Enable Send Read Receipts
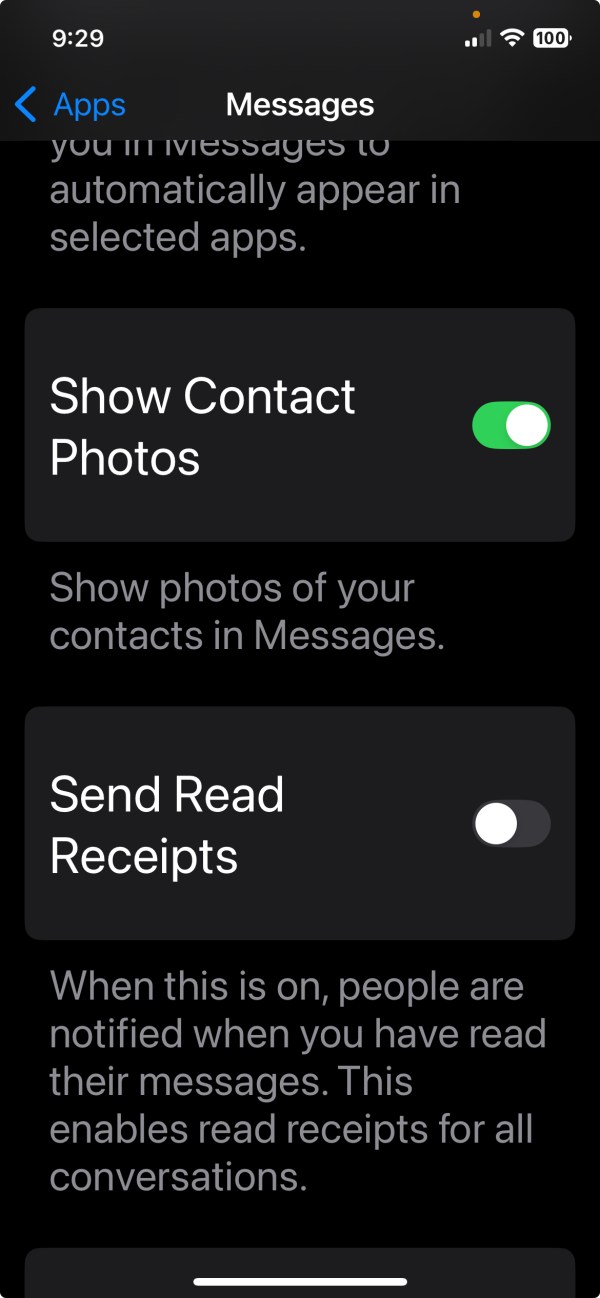Viewport: 600px width, 1298px height. (511, 824)
